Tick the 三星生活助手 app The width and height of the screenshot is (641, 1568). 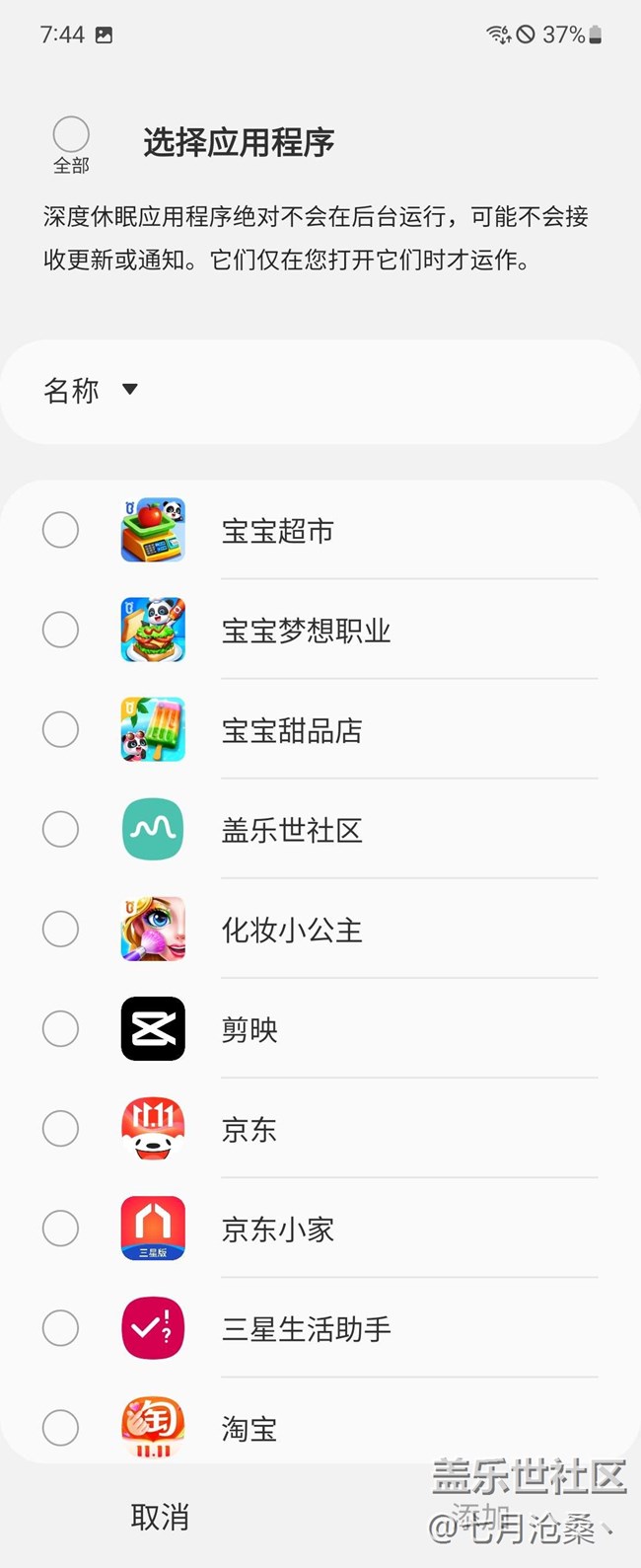tap(60, 1328)
